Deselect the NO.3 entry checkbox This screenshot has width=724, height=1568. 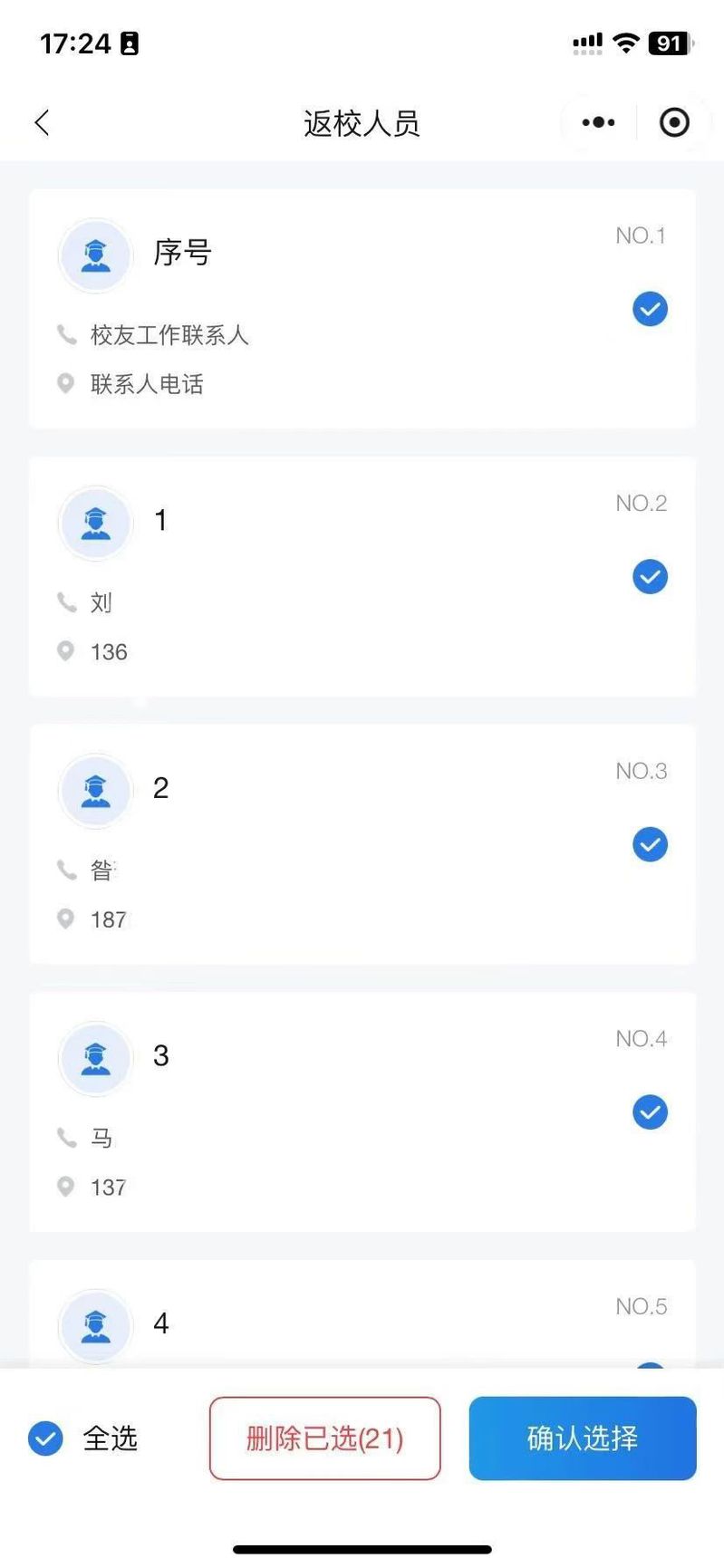pos(650,844)
